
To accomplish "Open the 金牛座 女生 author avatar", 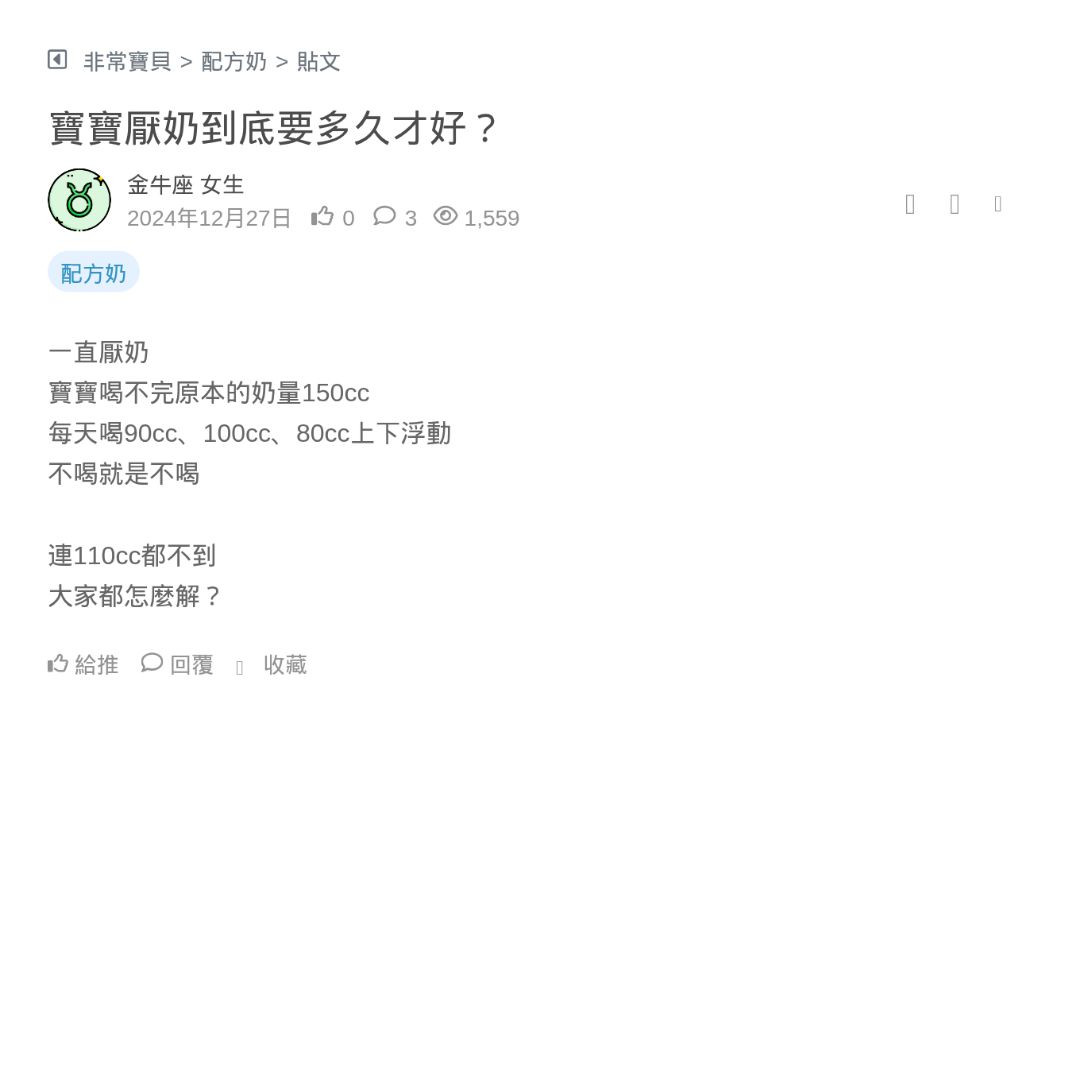I will click(79, 200).
